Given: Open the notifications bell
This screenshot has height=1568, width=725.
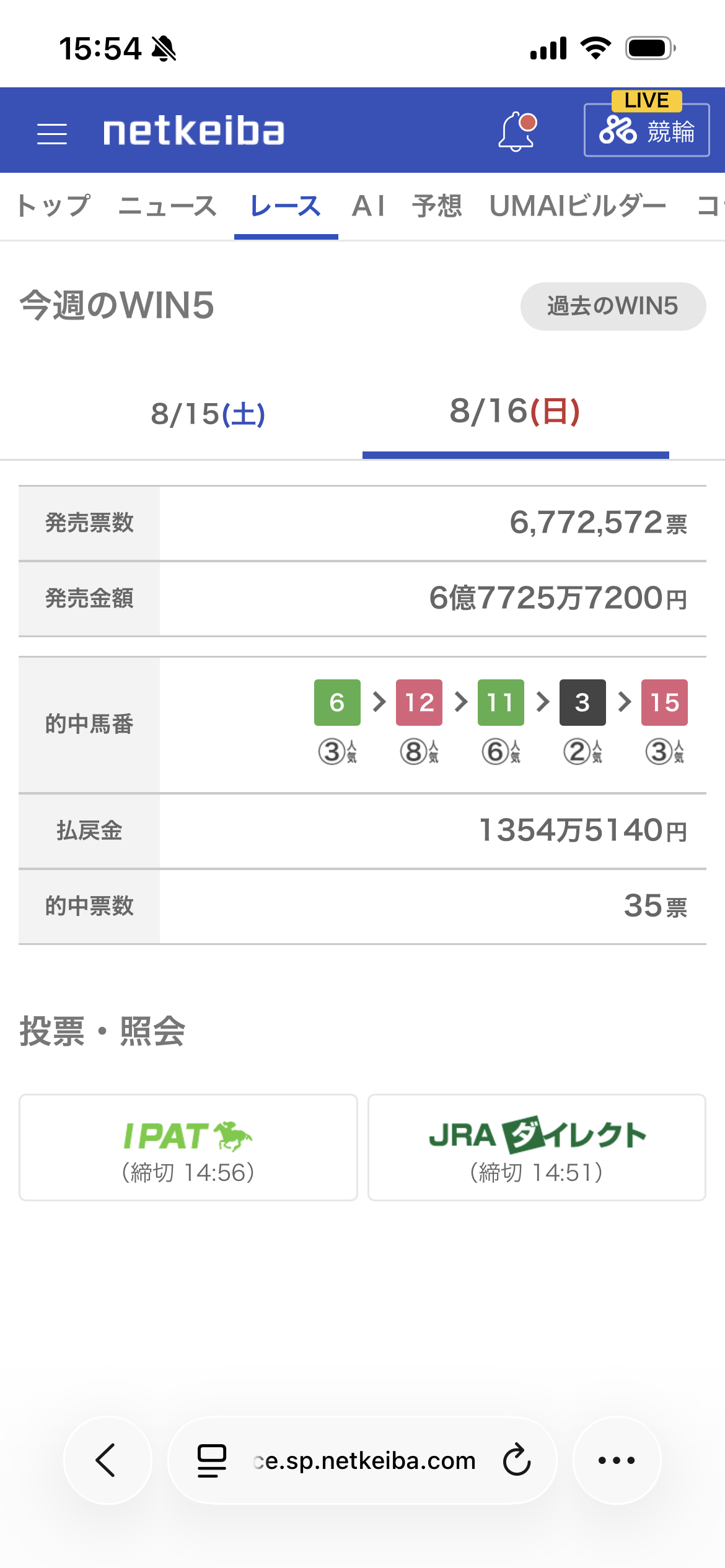Looking at the screenshot, I should click(x=517, y=131).
